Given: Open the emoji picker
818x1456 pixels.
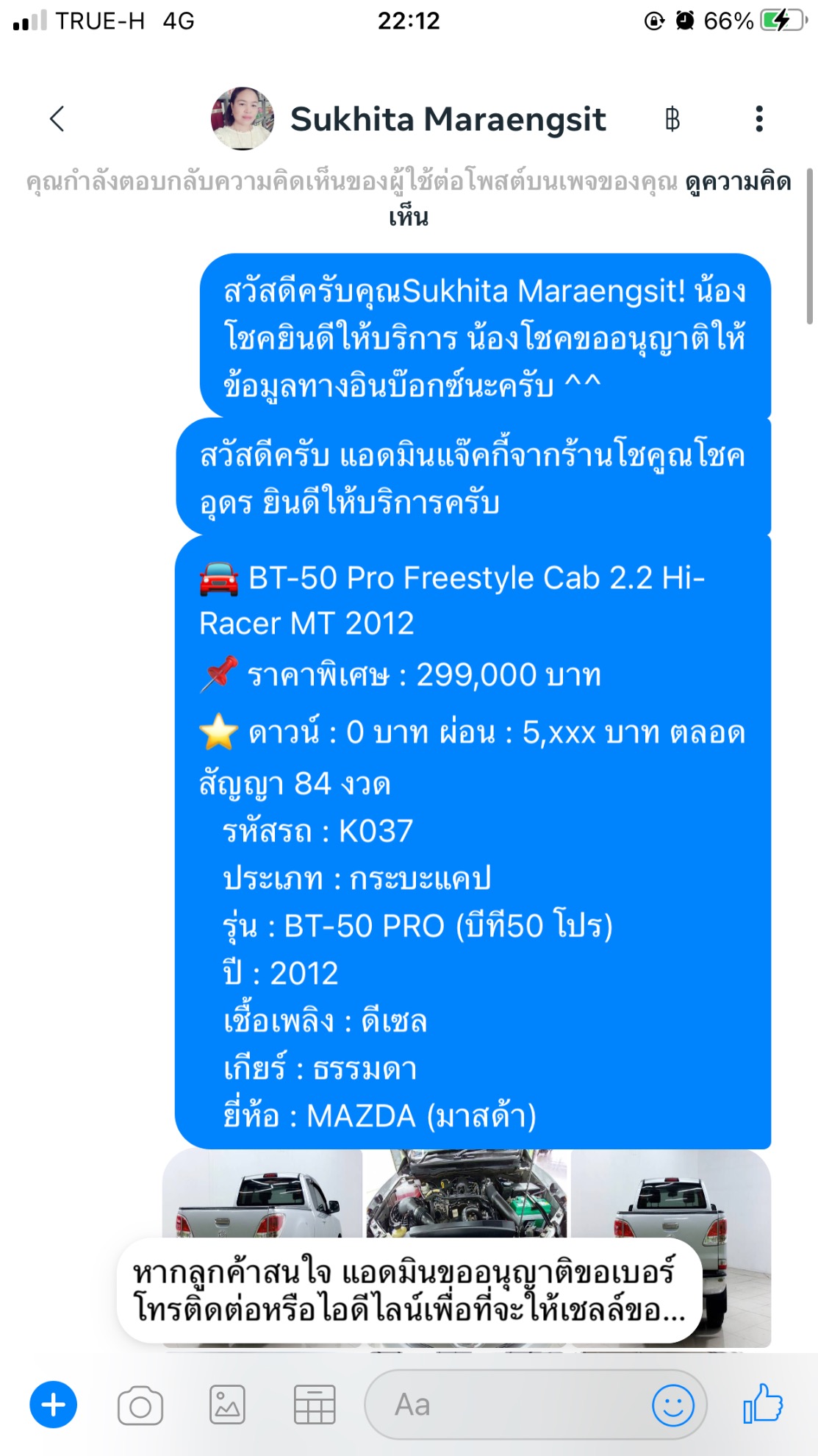Looking at the screenshot, I should 672,1405.
